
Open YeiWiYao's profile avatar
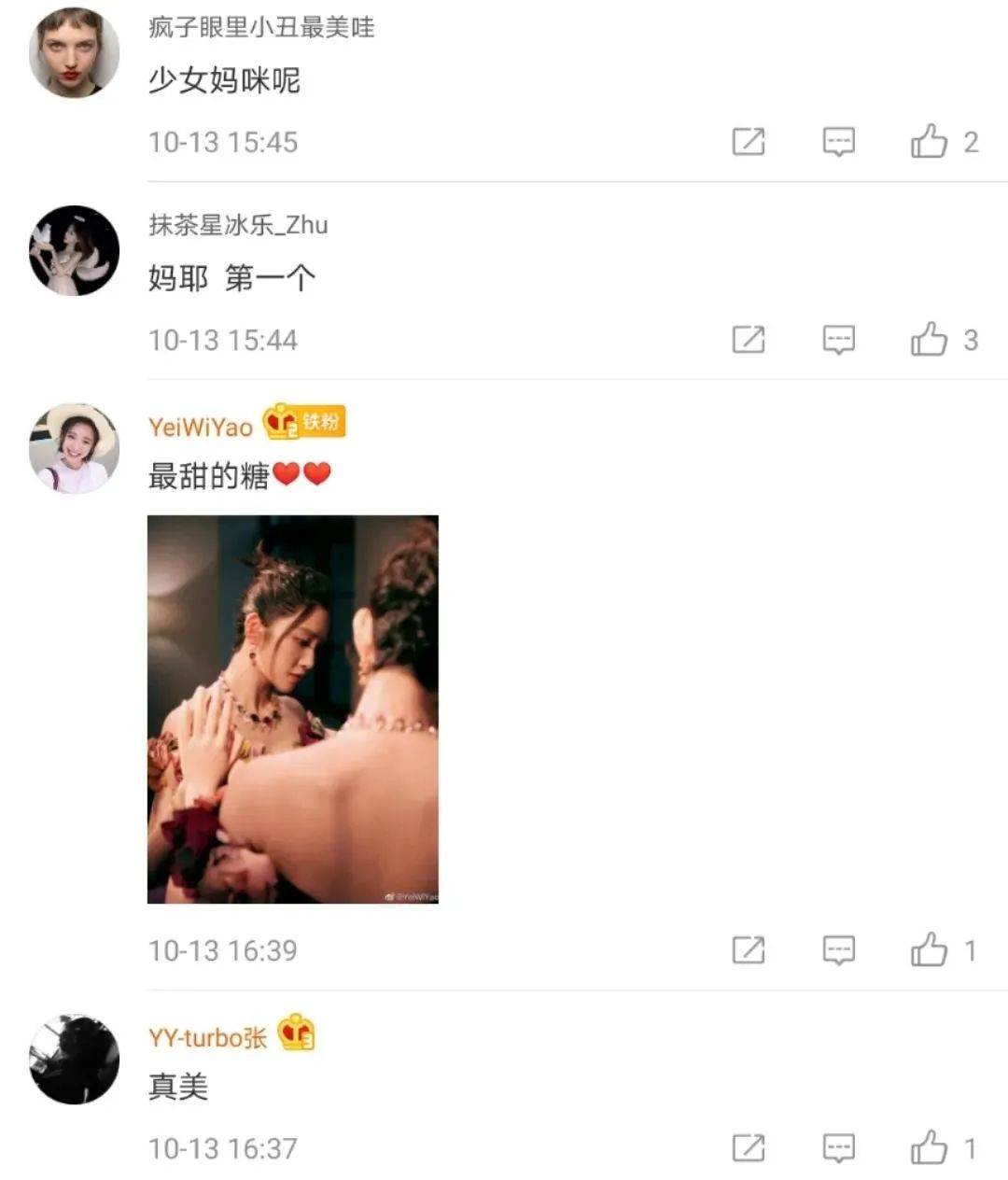[75, 448]
